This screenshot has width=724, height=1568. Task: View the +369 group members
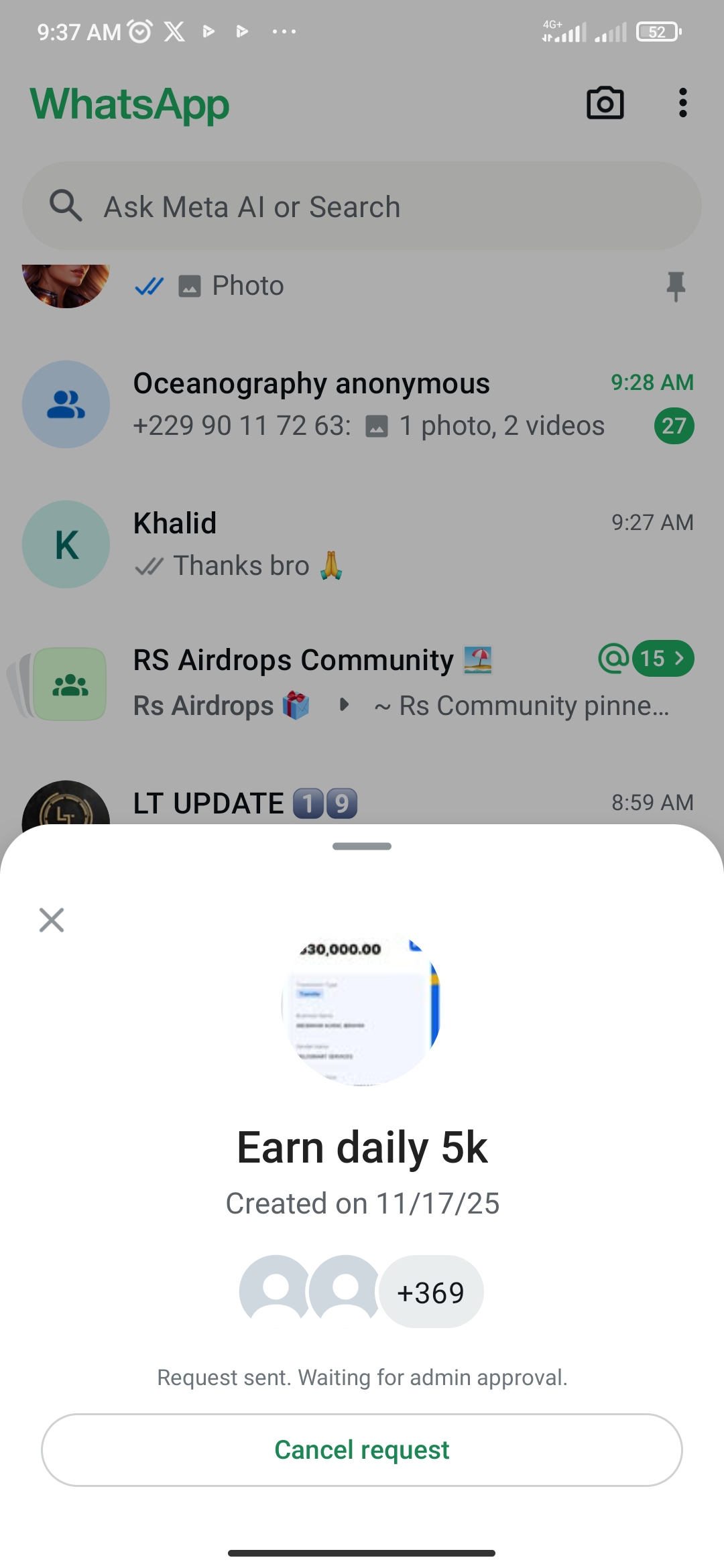pos(430,1292)
